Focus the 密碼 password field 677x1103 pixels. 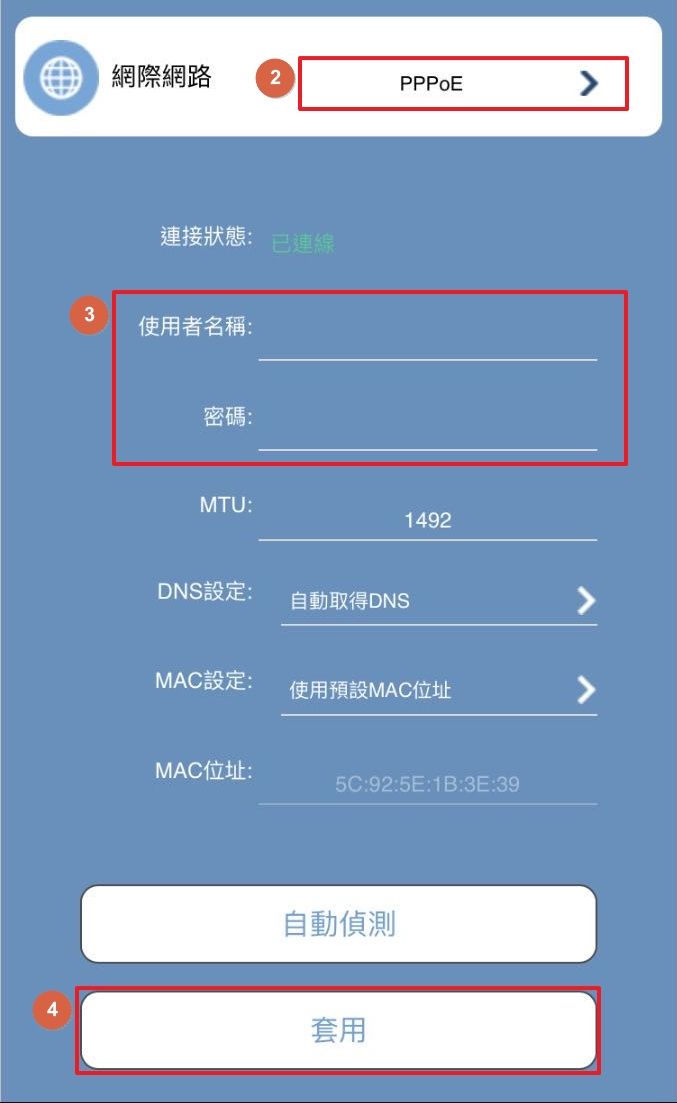click(427, 426)
